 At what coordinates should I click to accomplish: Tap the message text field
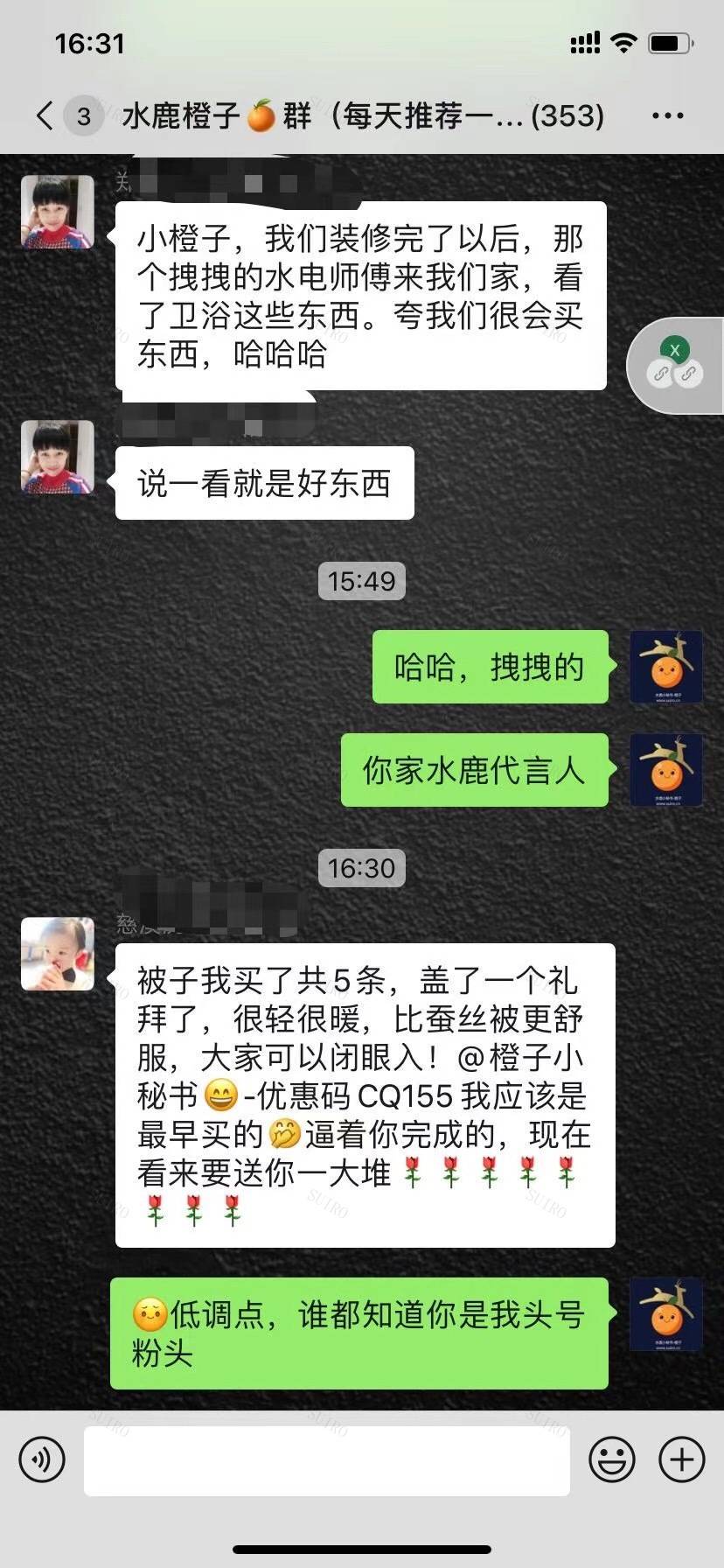coord(326,1459)
